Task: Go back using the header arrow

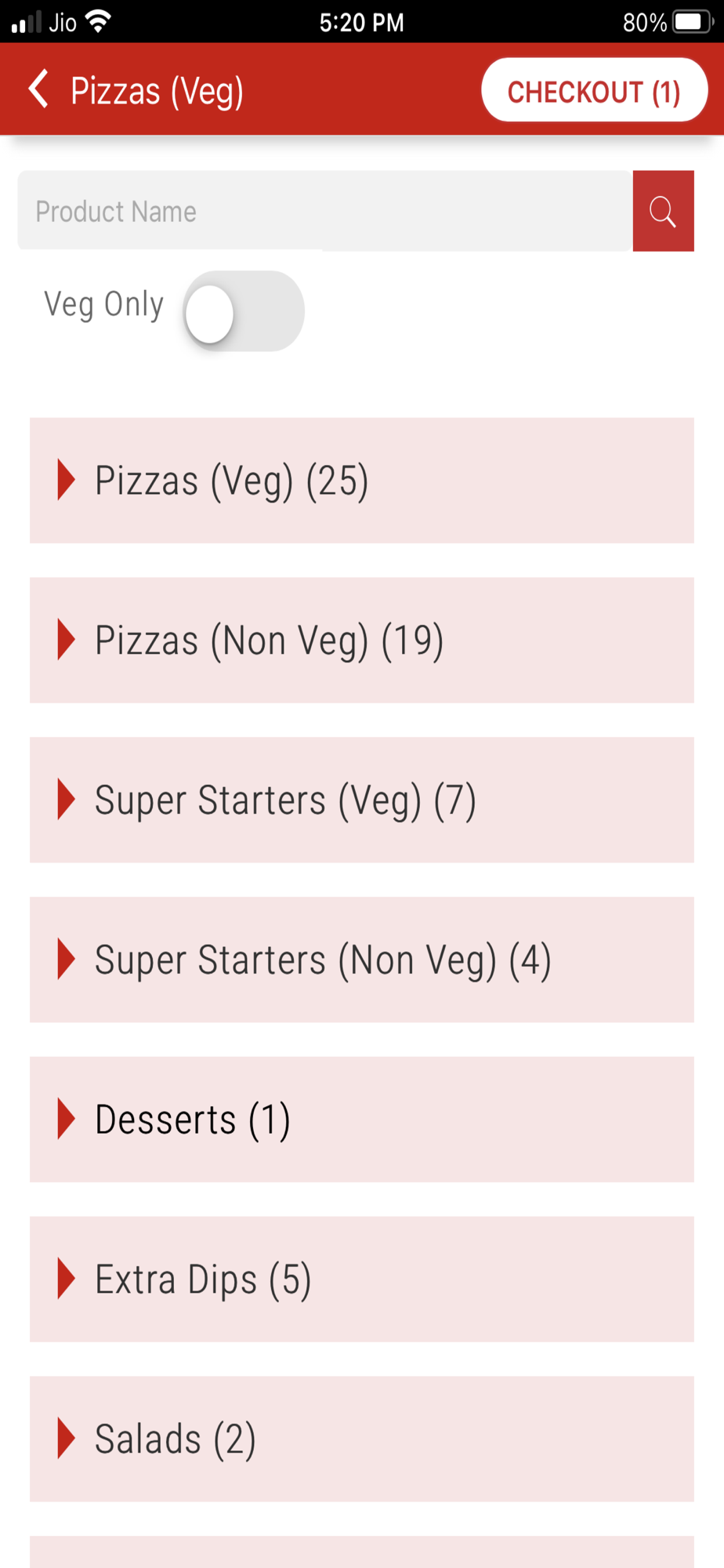Action: 38,89
